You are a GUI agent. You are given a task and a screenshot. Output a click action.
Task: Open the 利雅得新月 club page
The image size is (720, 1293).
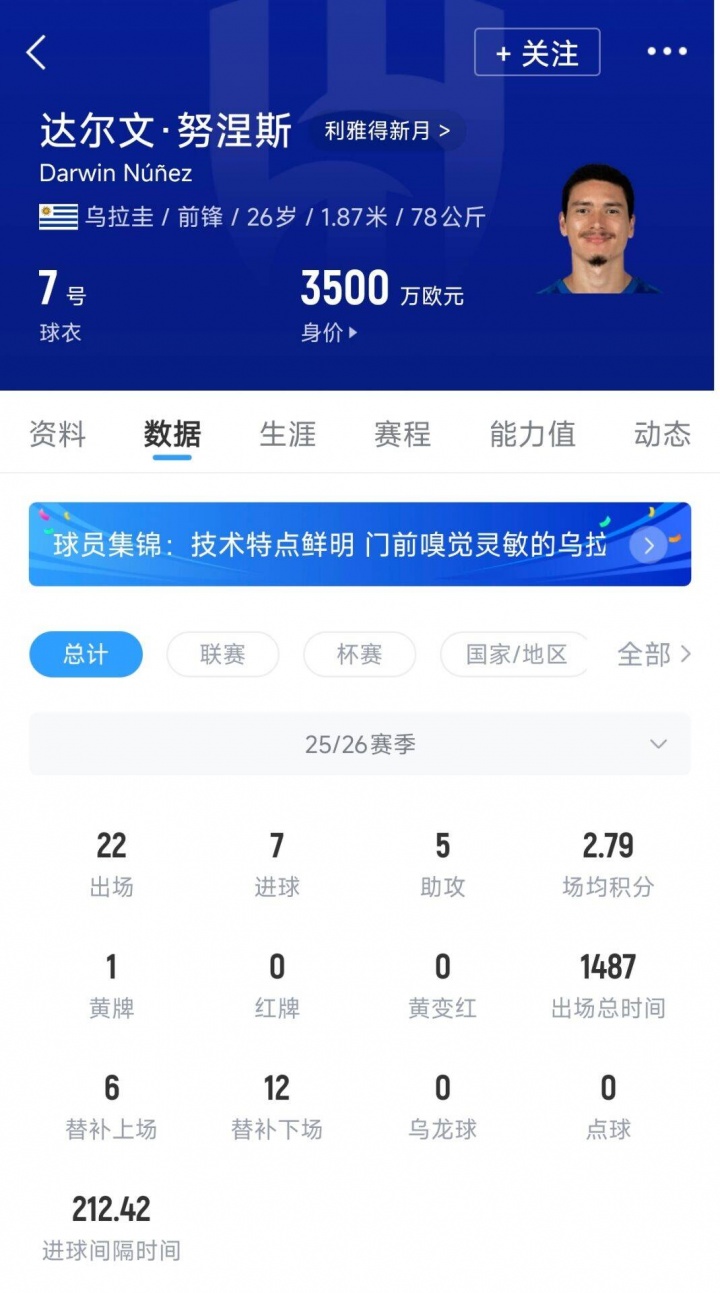click(x=387, y=130)
